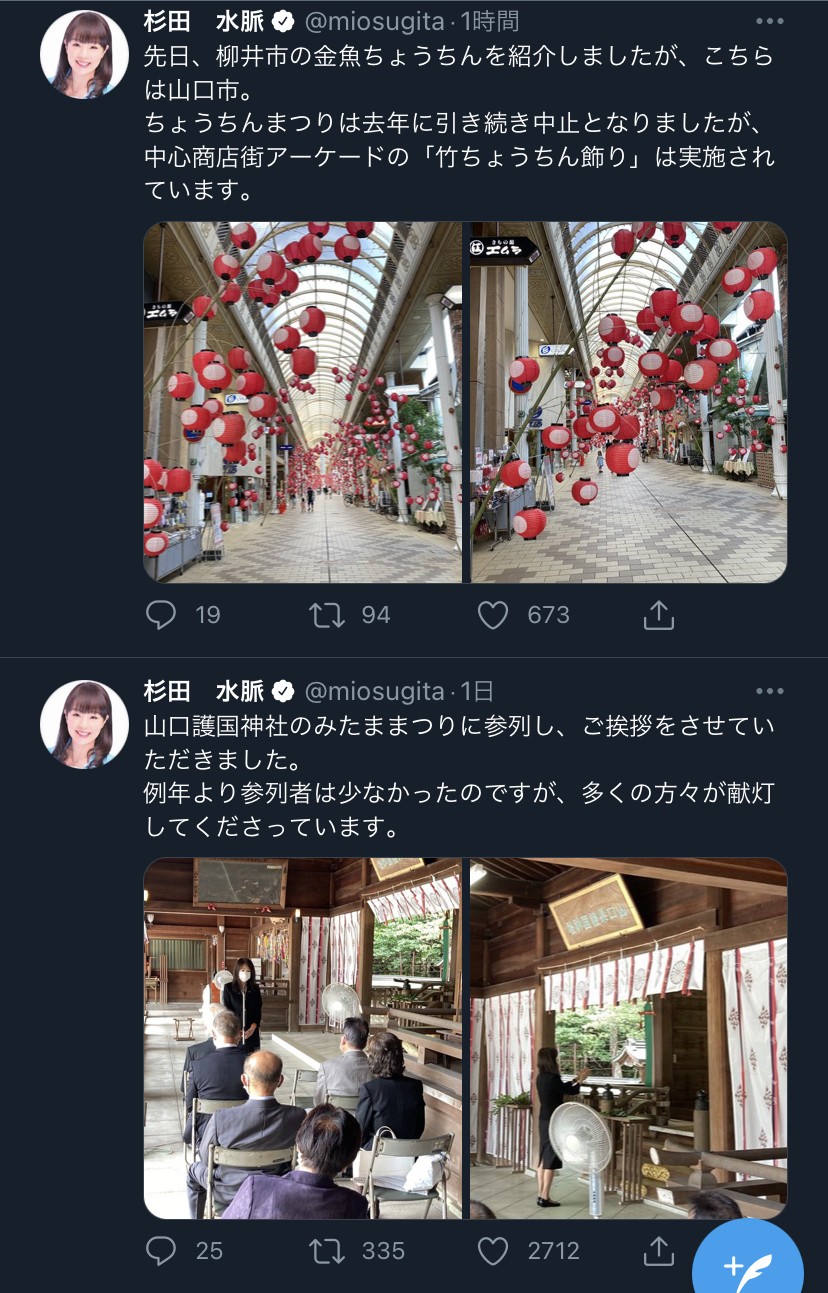
Task: Retweet the shrine ceremony tweet
Action: (x=327, y=1250)
